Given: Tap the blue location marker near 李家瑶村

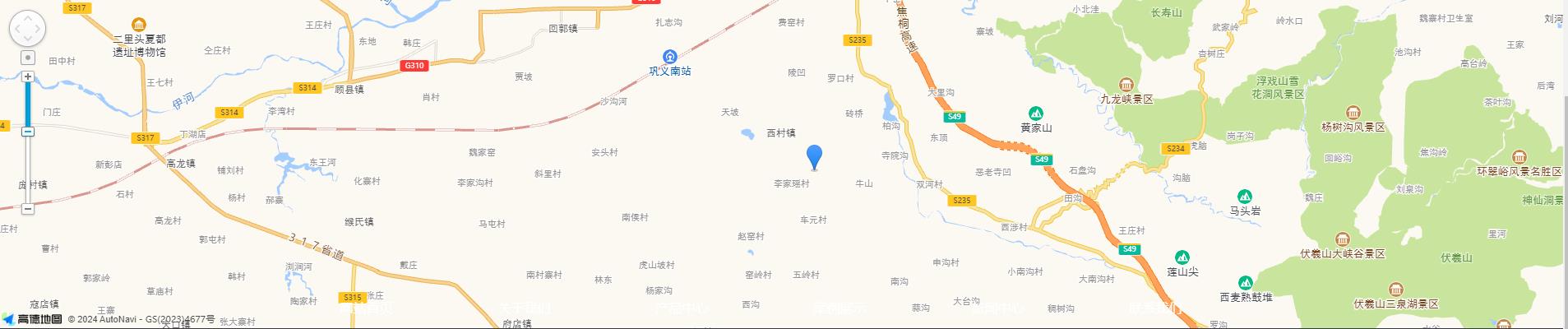Looking at the screenshot, I should tap(814, 156).
